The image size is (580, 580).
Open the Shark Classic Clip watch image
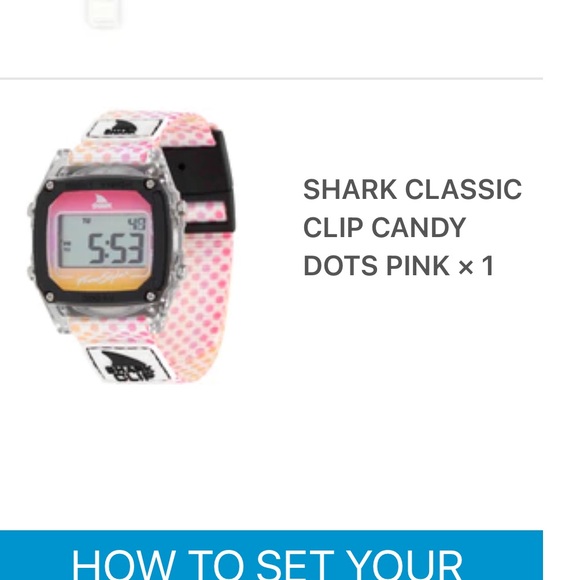pos(131,247)
